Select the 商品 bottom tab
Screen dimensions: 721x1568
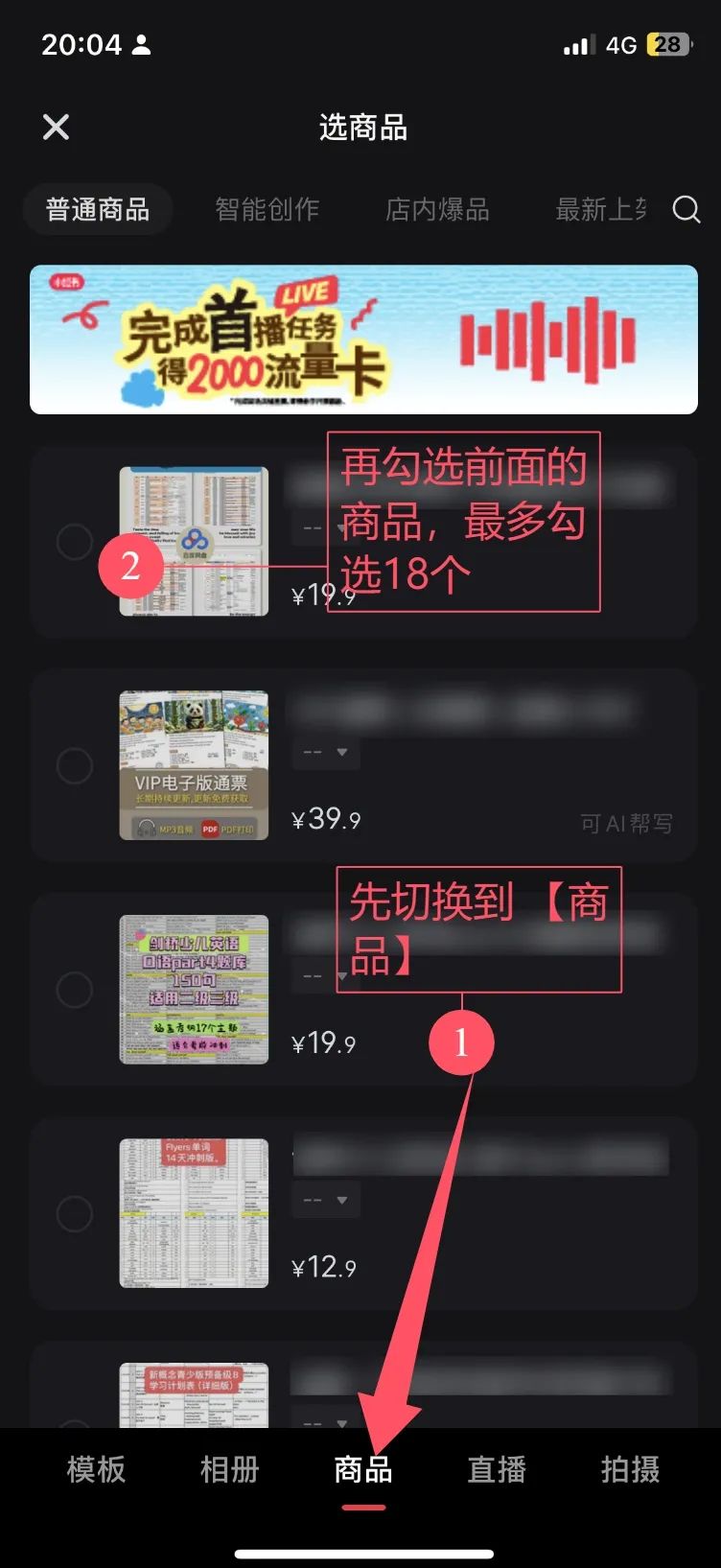[x=362, y=1469]
